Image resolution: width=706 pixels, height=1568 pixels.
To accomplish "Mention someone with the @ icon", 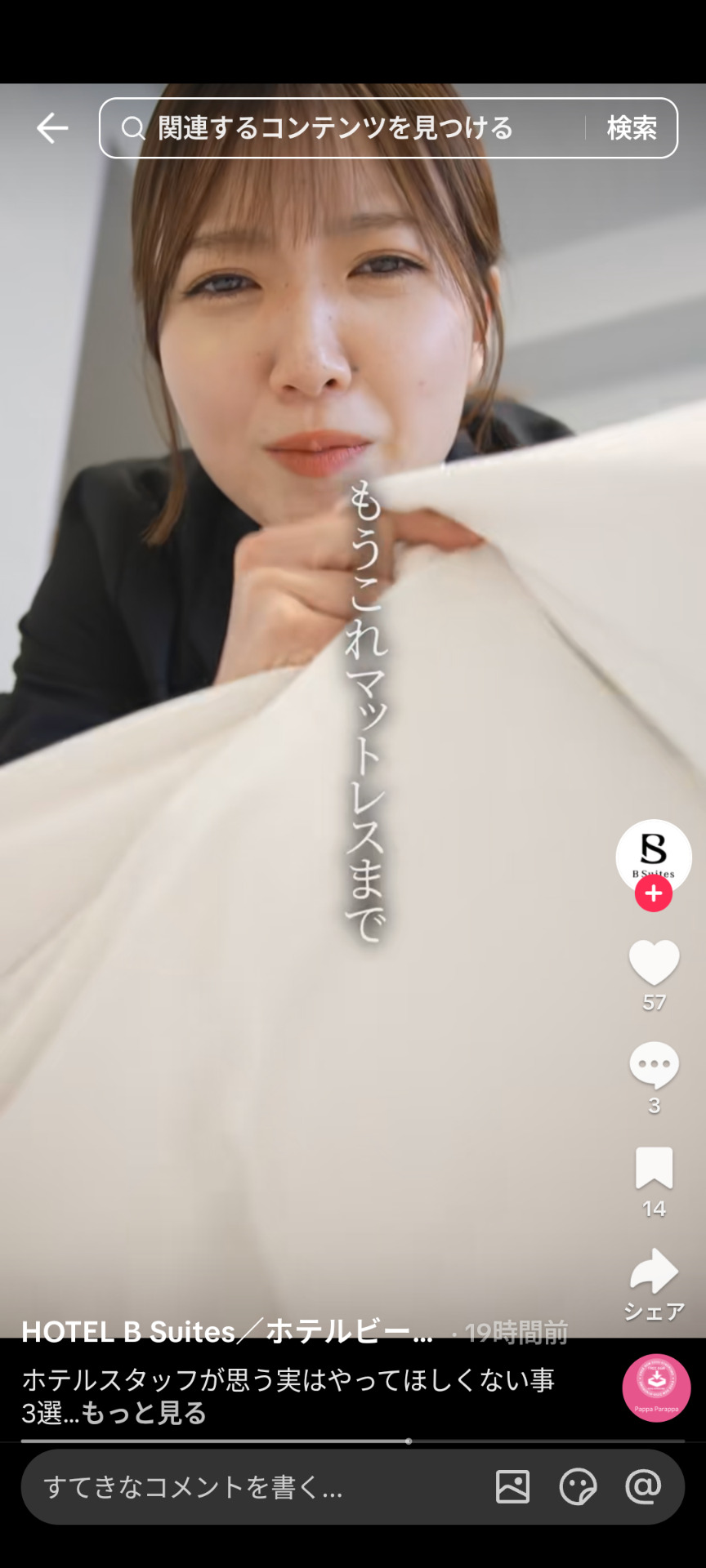I will point(643,1487).
